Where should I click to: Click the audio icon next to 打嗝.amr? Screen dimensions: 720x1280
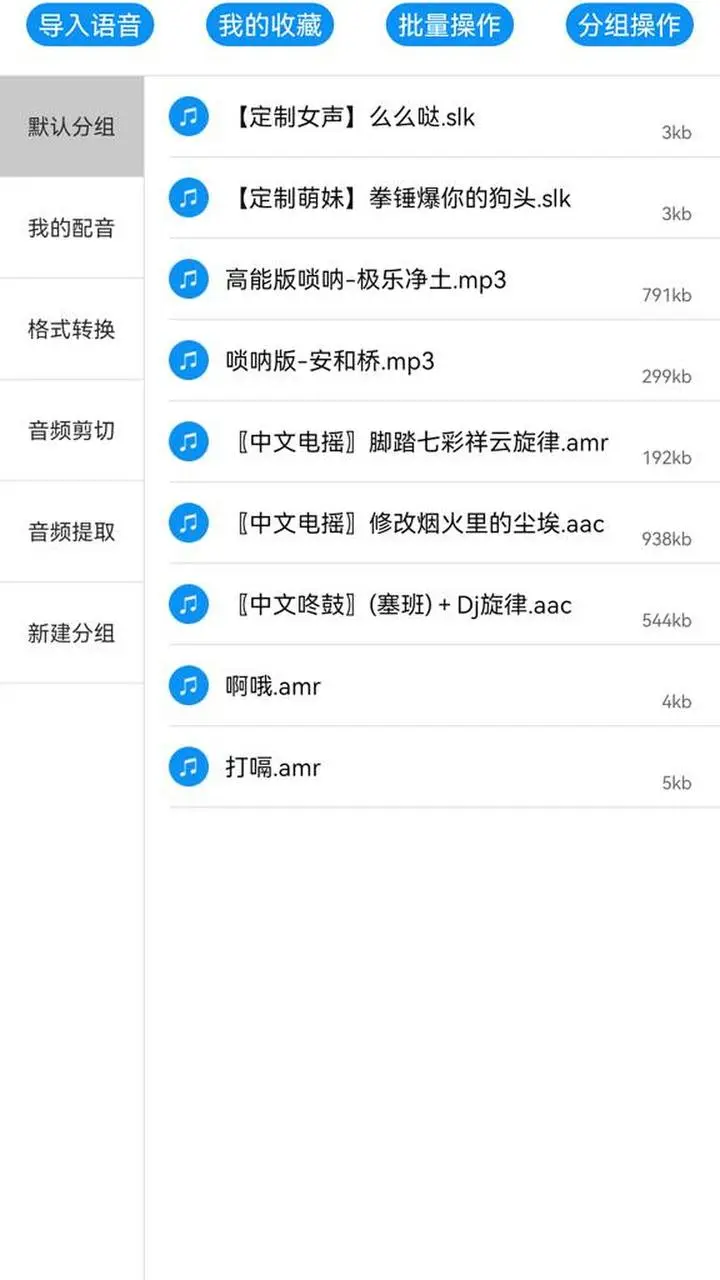click(189, 766)
